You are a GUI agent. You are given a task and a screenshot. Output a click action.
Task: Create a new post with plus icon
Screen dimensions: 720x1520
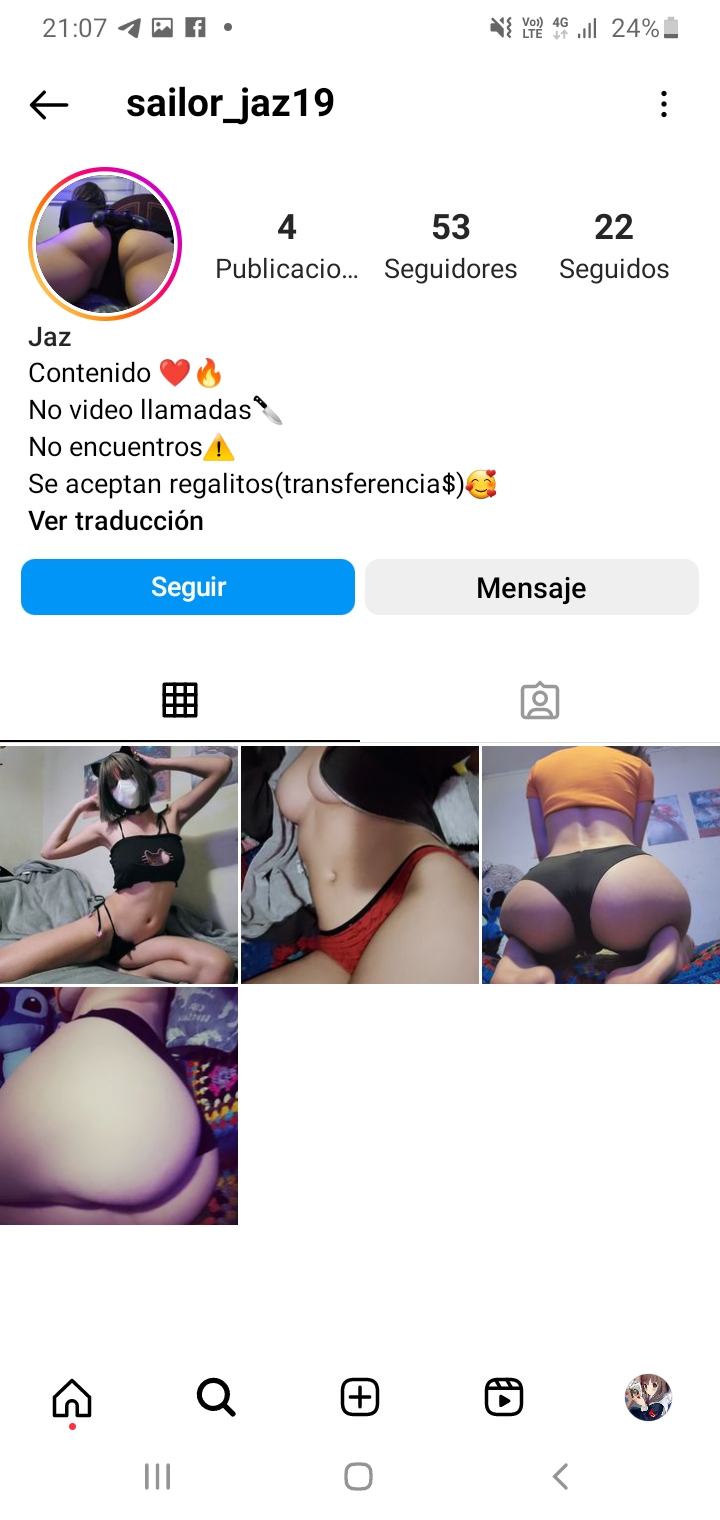360,1397
